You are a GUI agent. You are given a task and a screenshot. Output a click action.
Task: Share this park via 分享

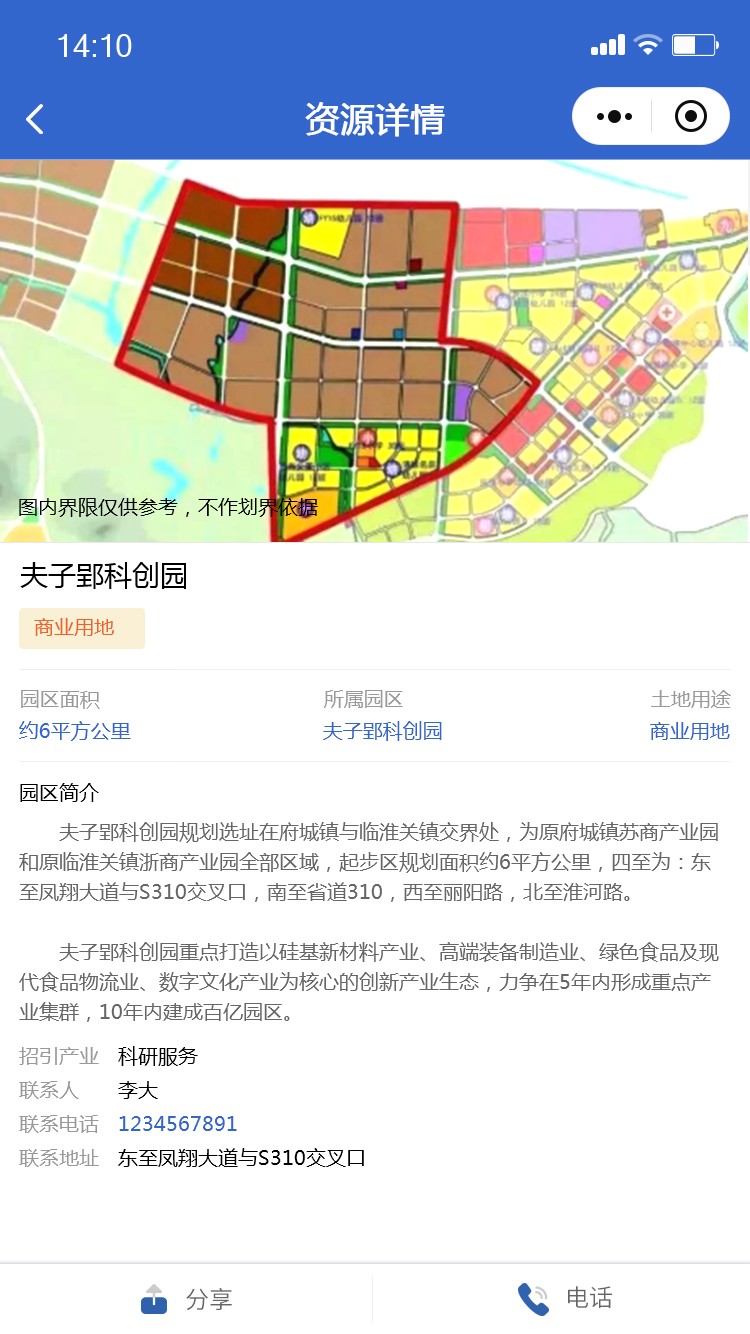point(187,1299)
